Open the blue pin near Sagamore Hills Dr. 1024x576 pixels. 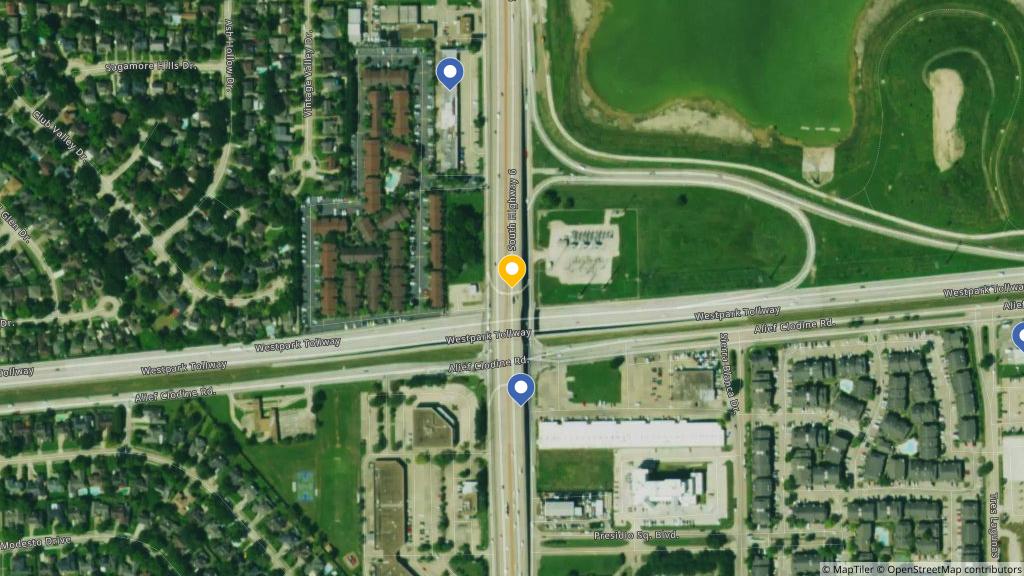[x=450, y=72]
